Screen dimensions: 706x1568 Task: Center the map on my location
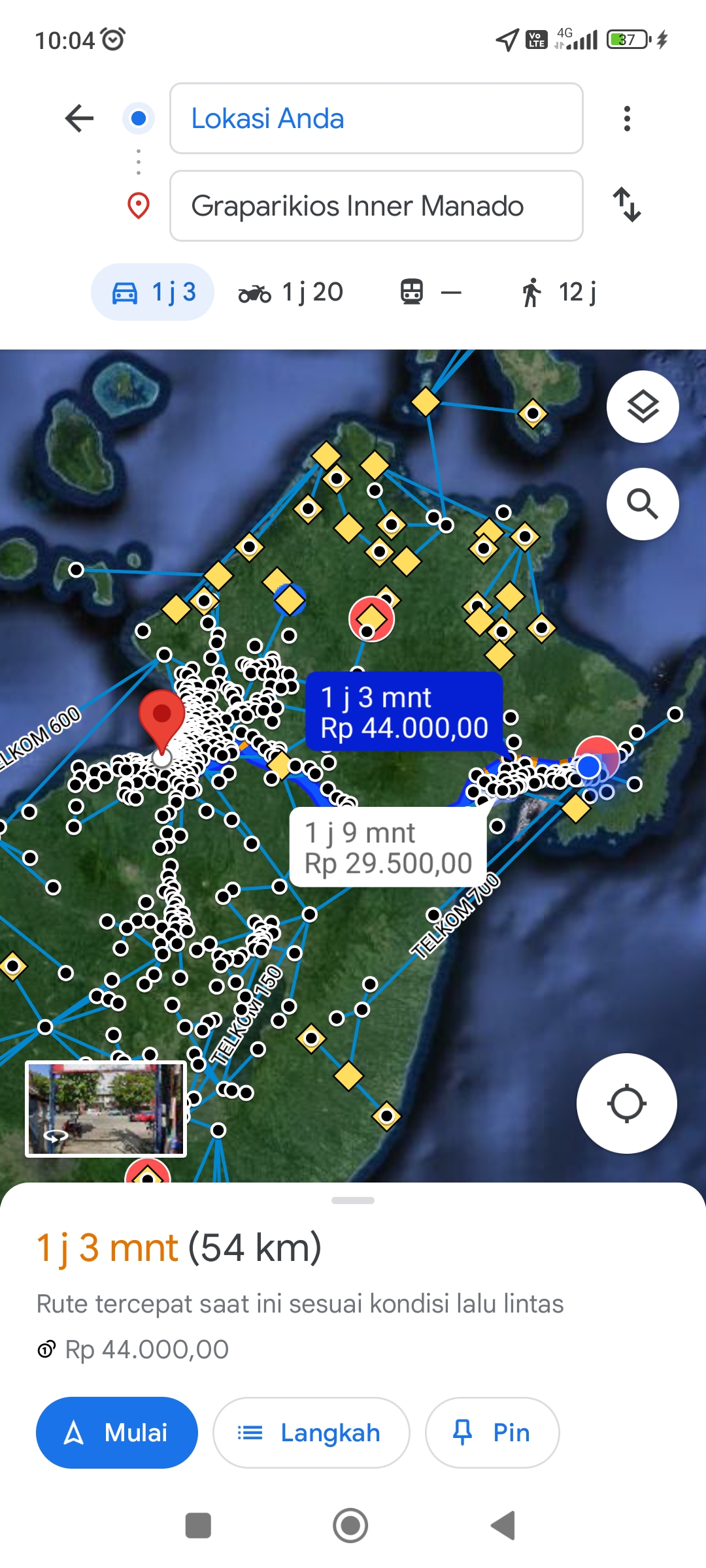[626, 1103]
